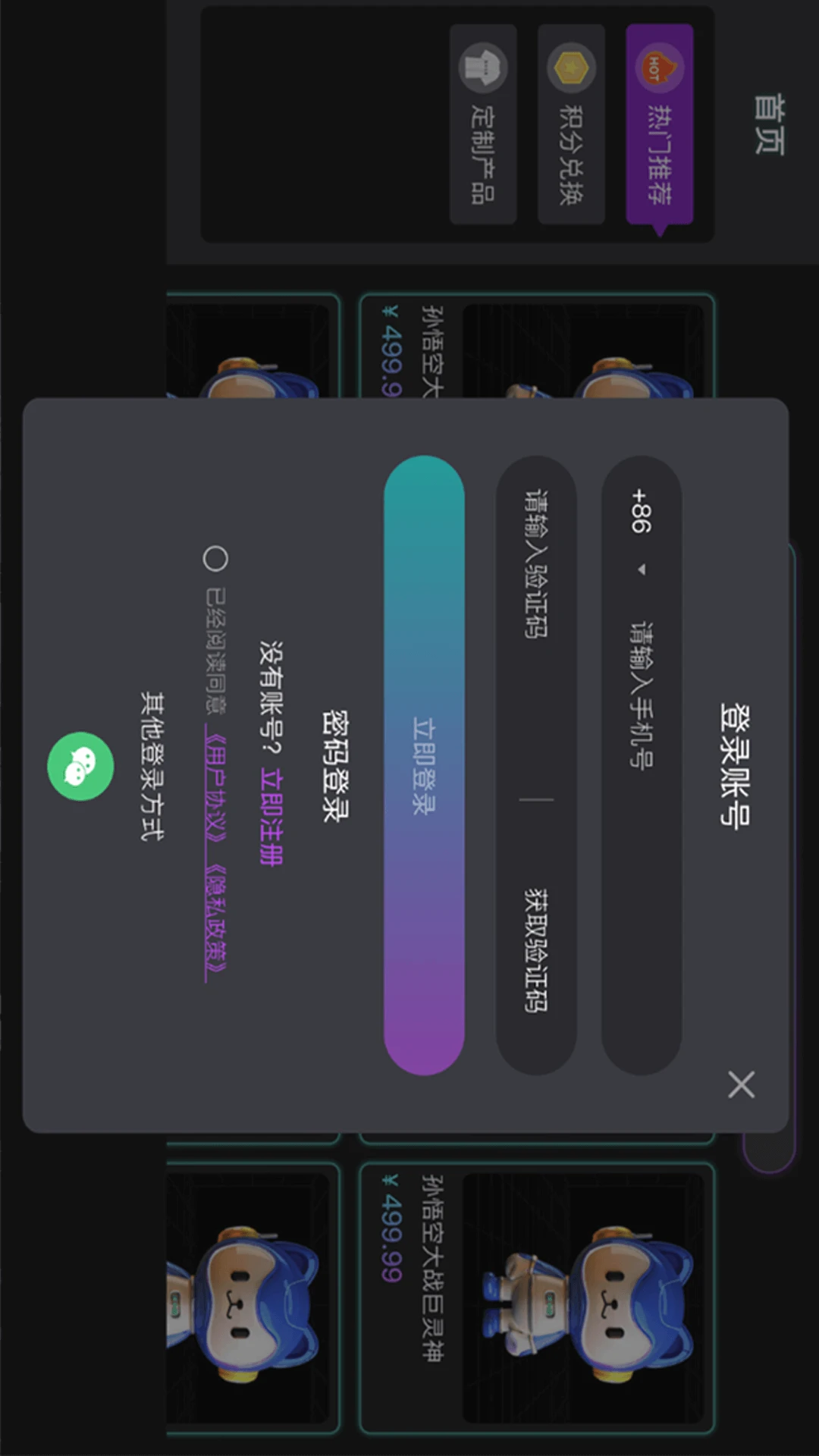This screenshot has width=819, height=1456.
Task: Focus the 请输入手机号 phone number field
Action: pyautogui.click(x=642, y=758)
